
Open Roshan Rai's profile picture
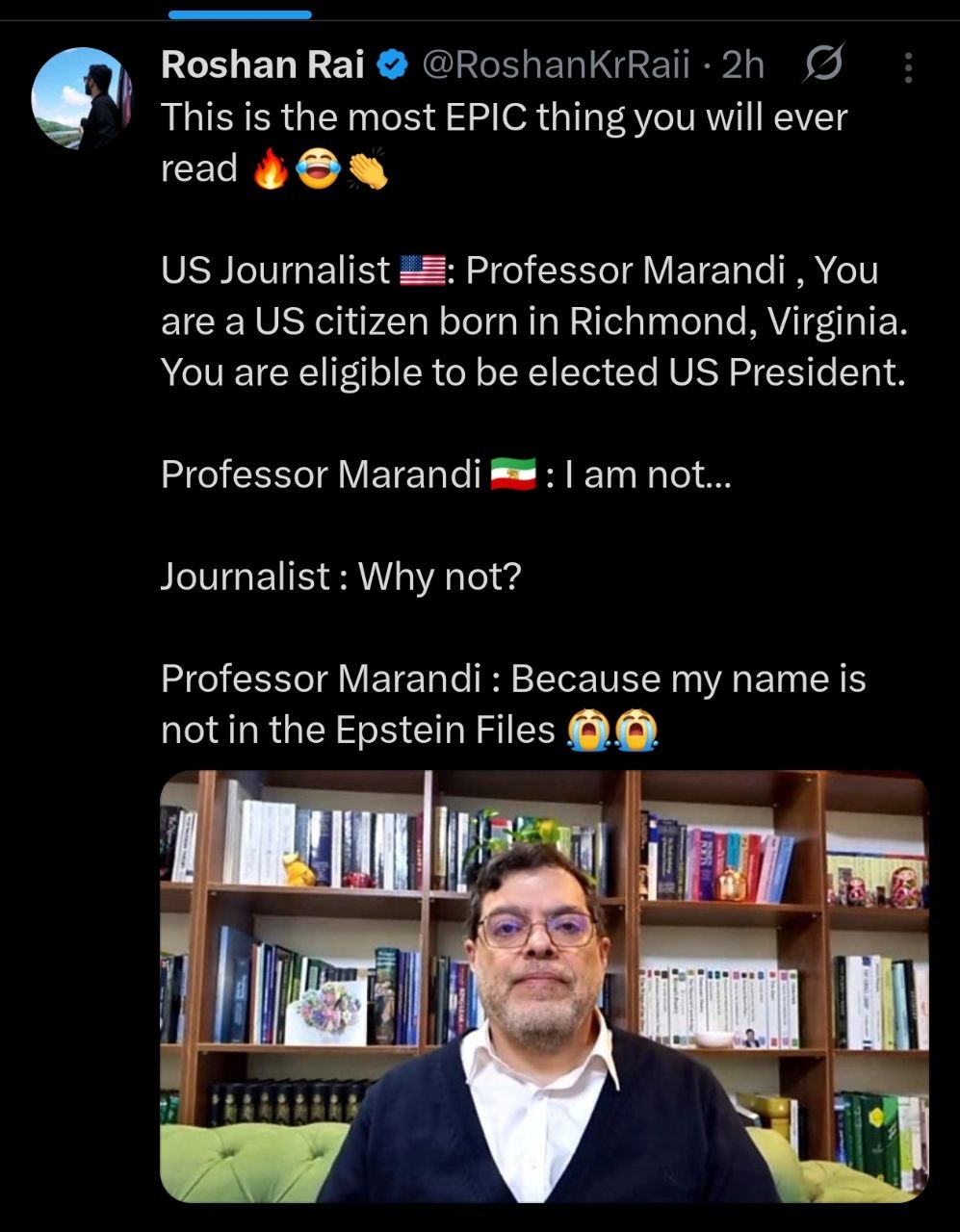click(81, 98)
